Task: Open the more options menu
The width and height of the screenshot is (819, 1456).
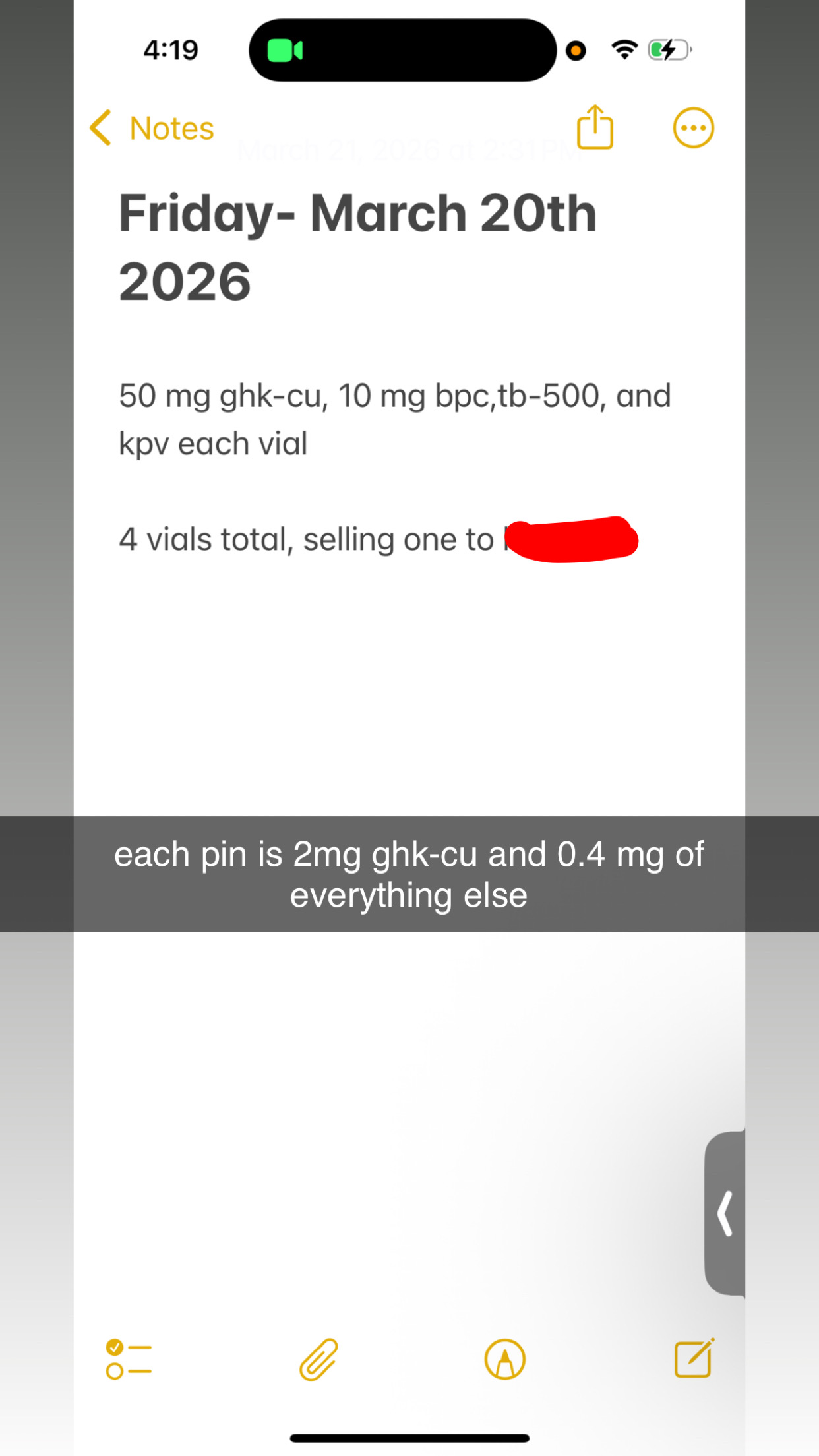Action: pos(693,128)
